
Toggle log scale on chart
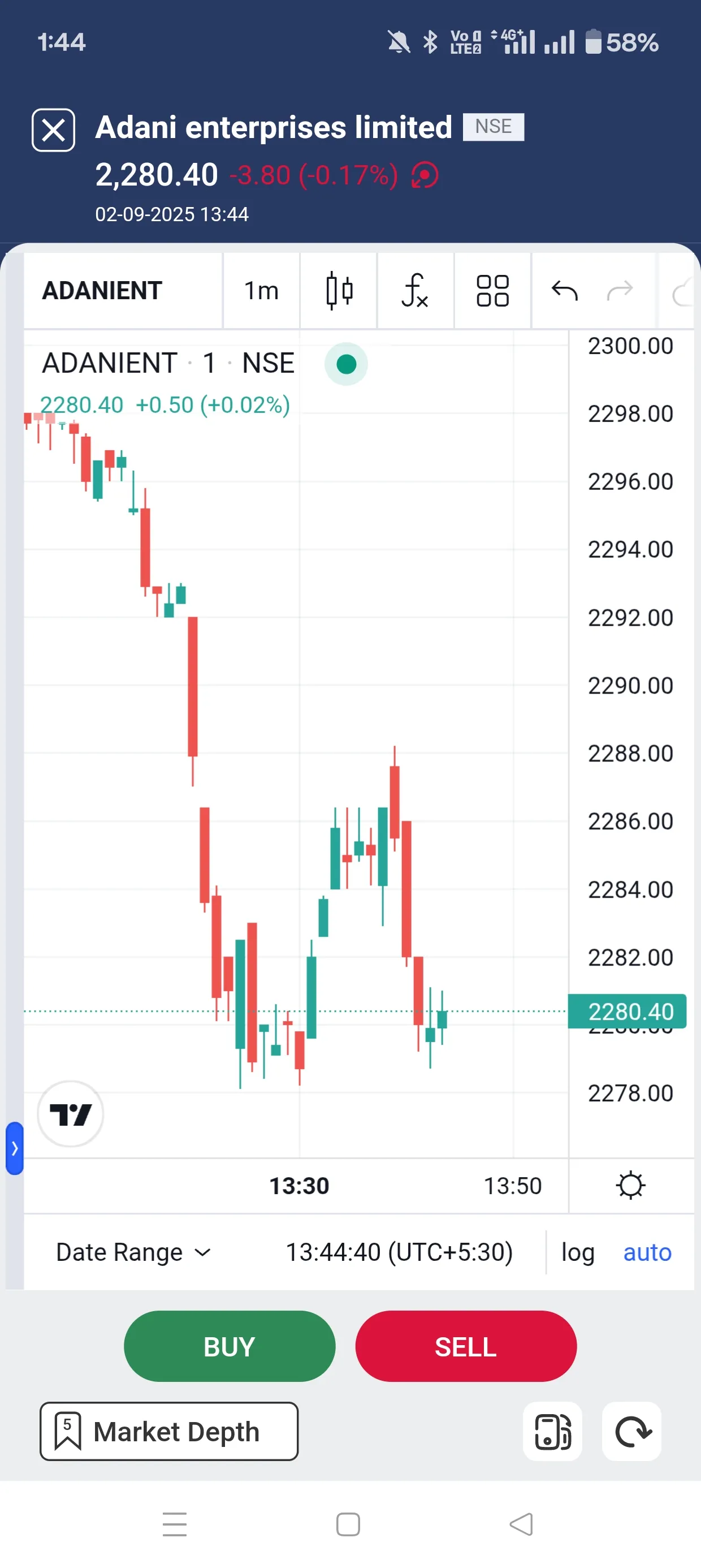[577, 1252]
